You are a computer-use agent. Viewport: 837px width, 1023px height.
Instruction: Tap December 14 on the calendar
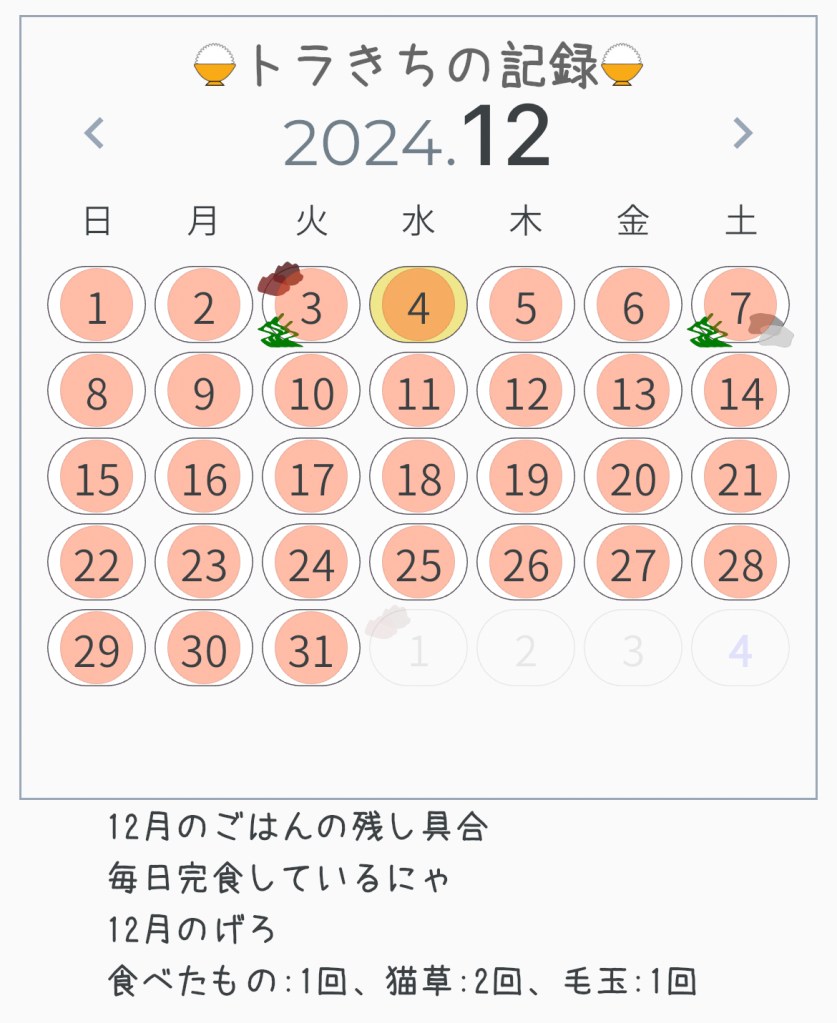tap(740, 391)
